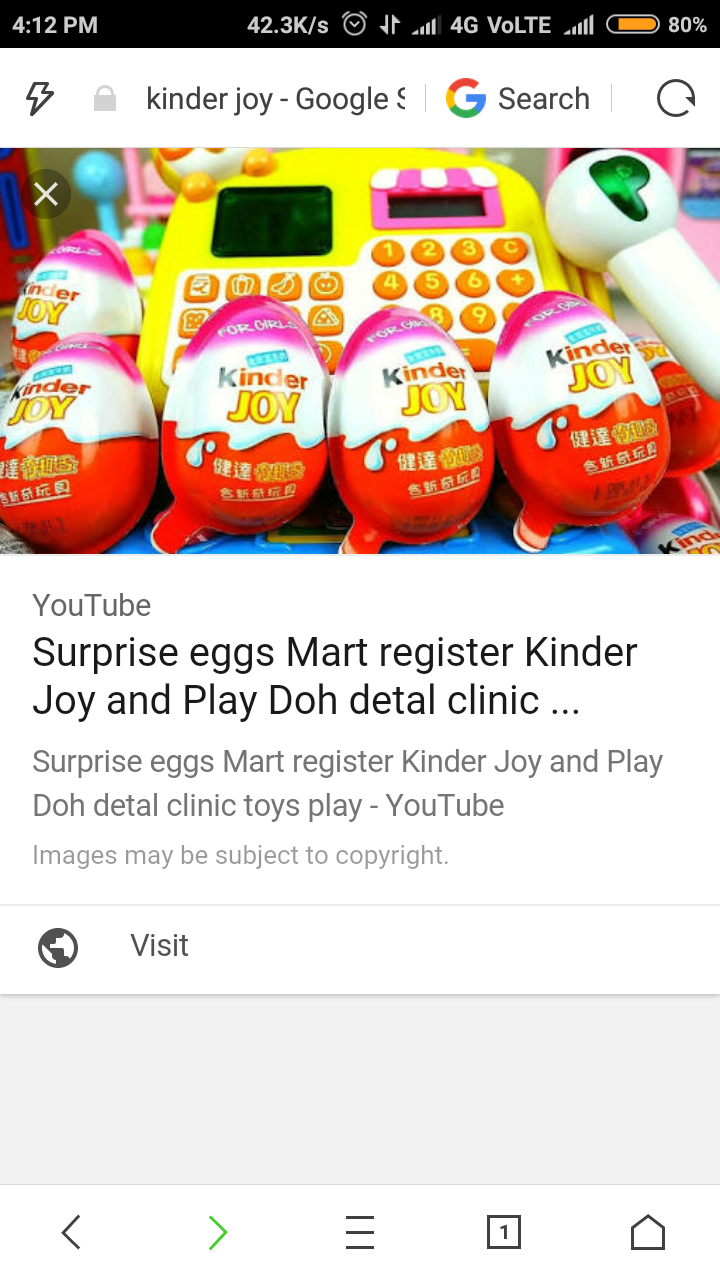Image resolution: width=720 pixels, height=1280 pixels.
Task: Open the Surprise eggs Mart register title
Action: point(335,676)
